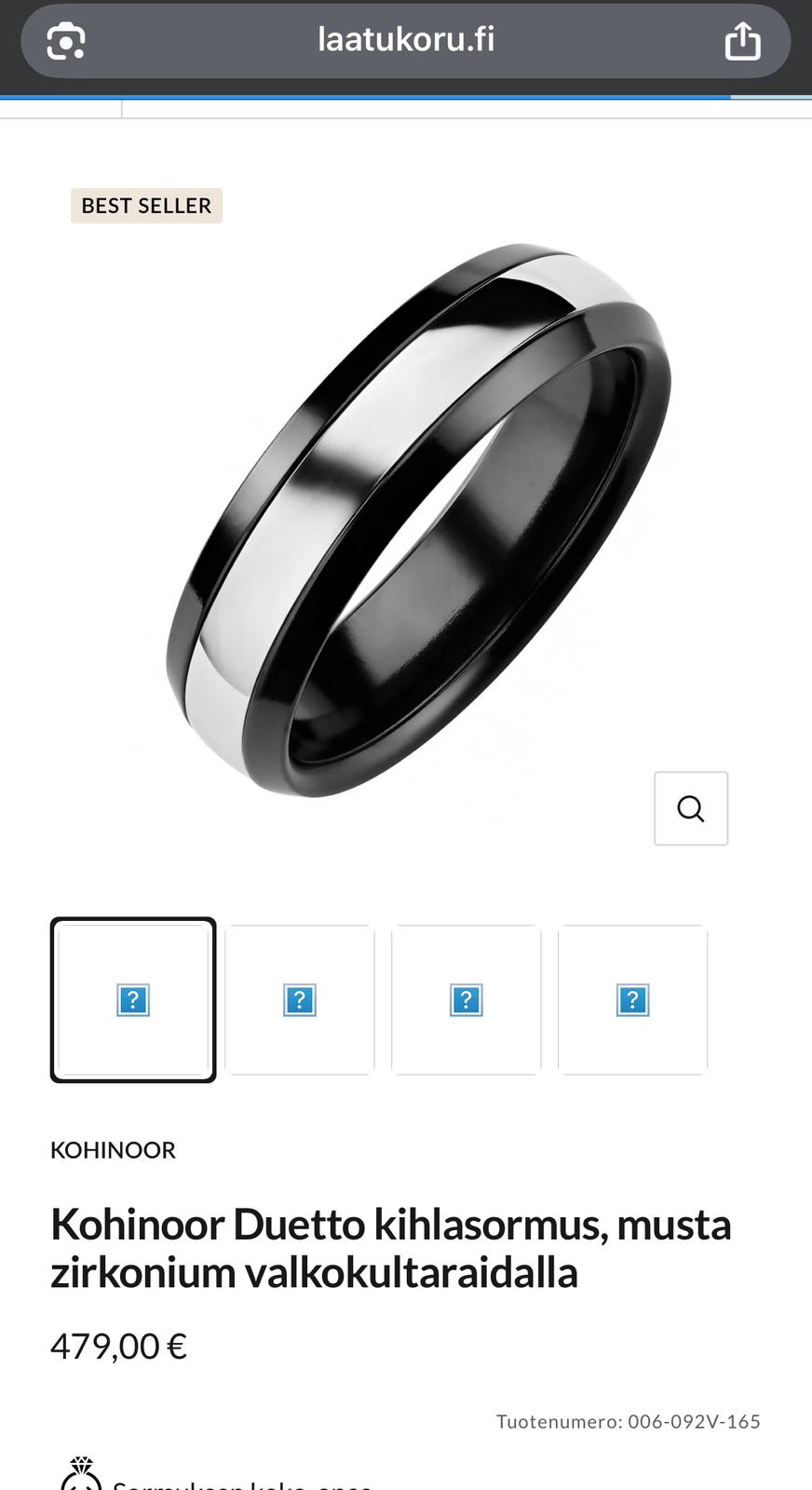Zoom product image with magnifier button

690,808
